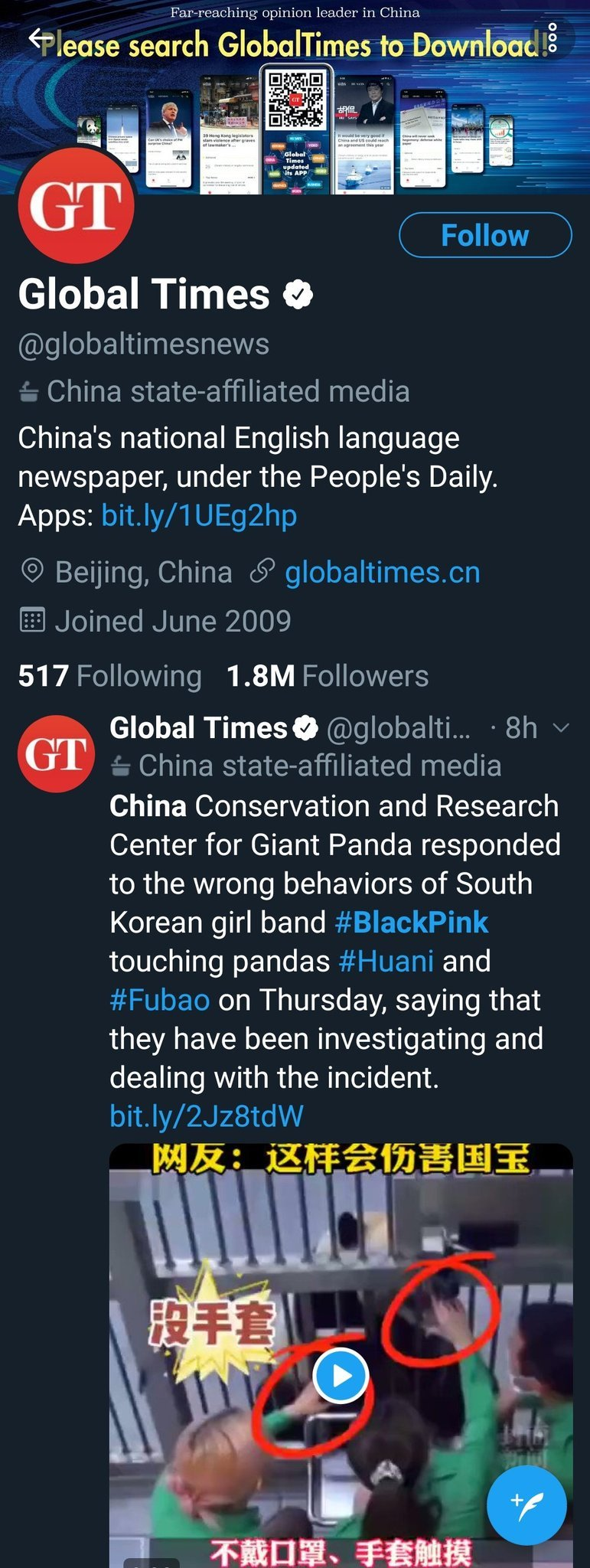This screenshot has width=590, height=1568.
Task: Open the profile overflow menu
Action: (x=553, y=38)
